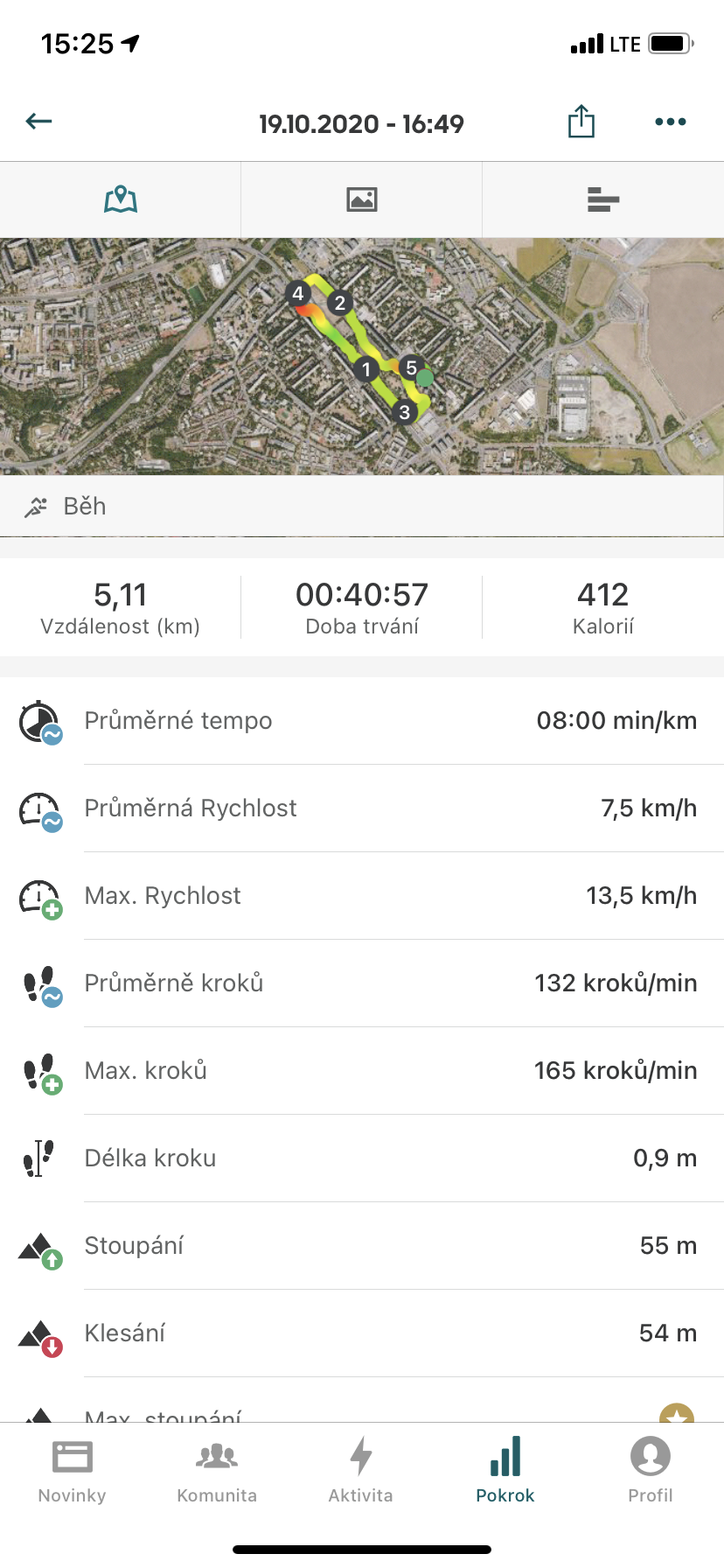
Task: Go to the Profil tab
Action: point(651,1471)
